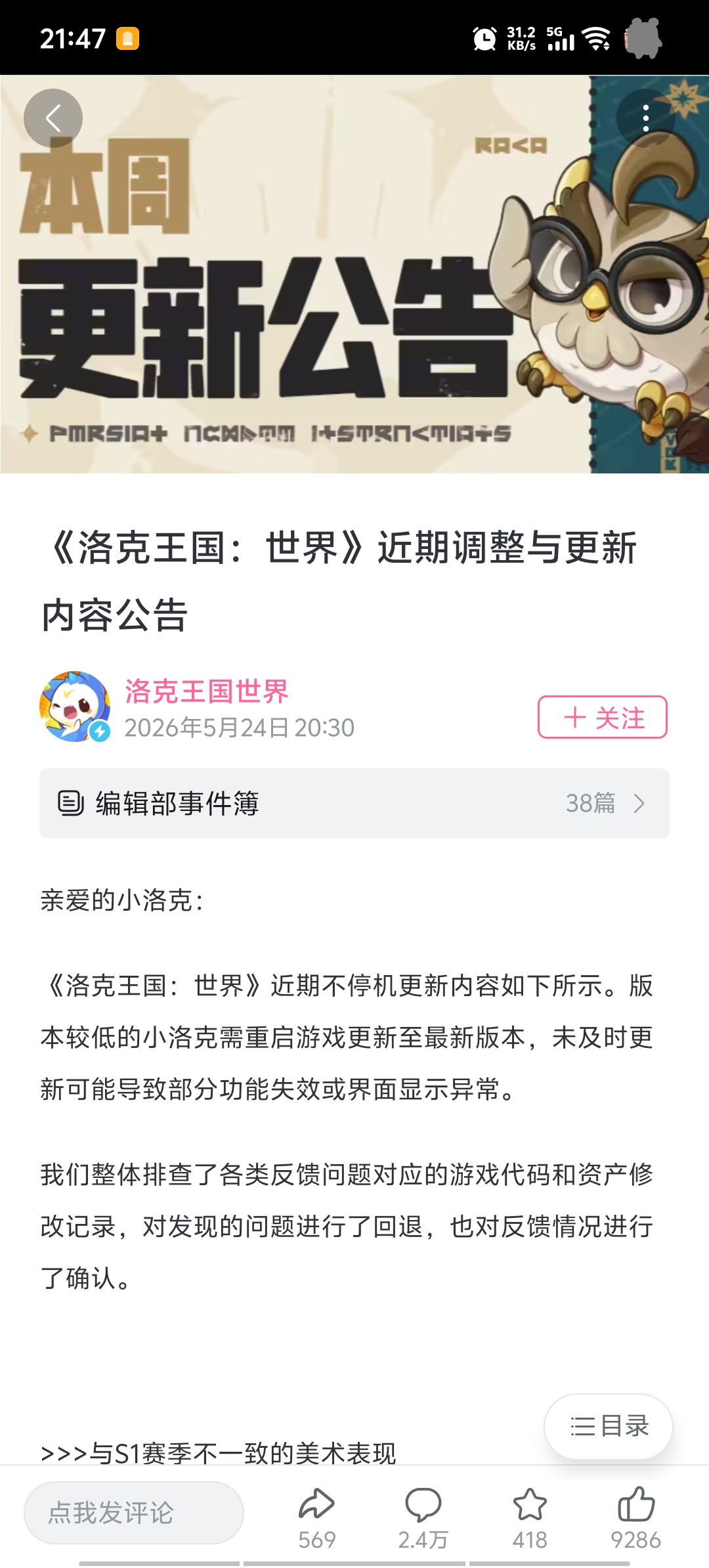Open the 目录 table of contents

(609, 1426)
